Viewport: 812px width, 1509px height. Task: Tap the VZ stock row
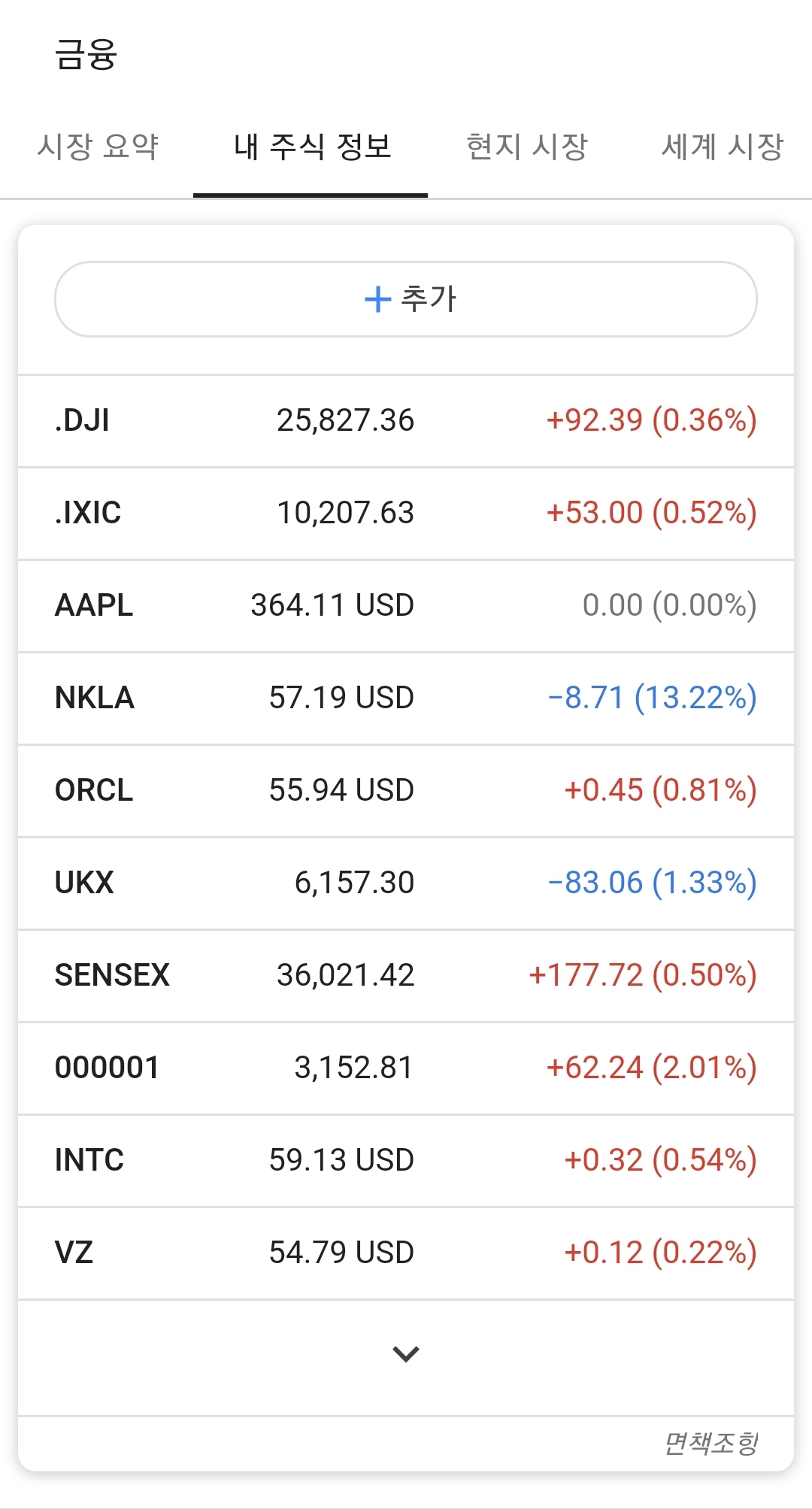click(x=406, y=1253)
